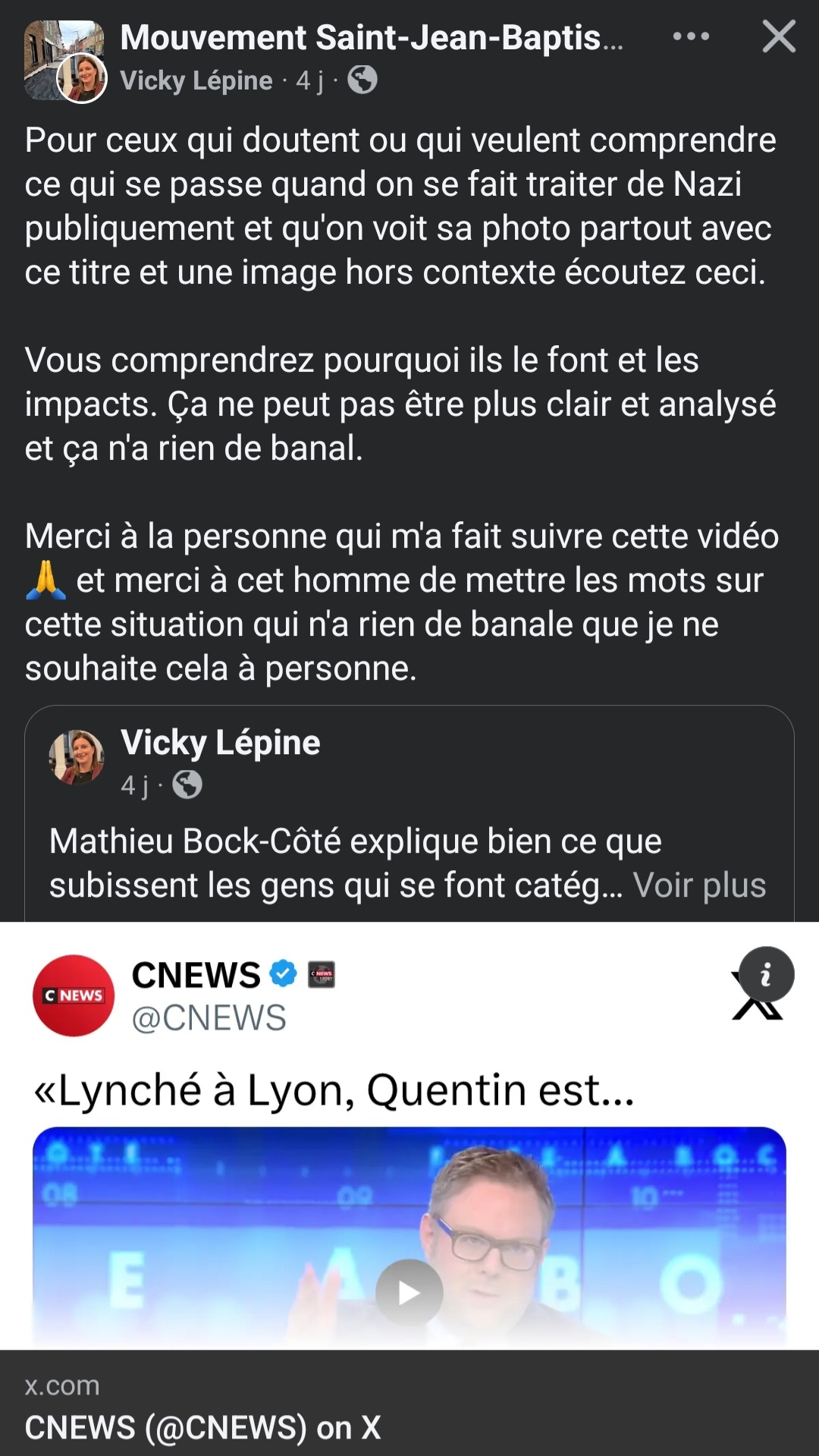Open the three-dot options menu

coord(691,36)
